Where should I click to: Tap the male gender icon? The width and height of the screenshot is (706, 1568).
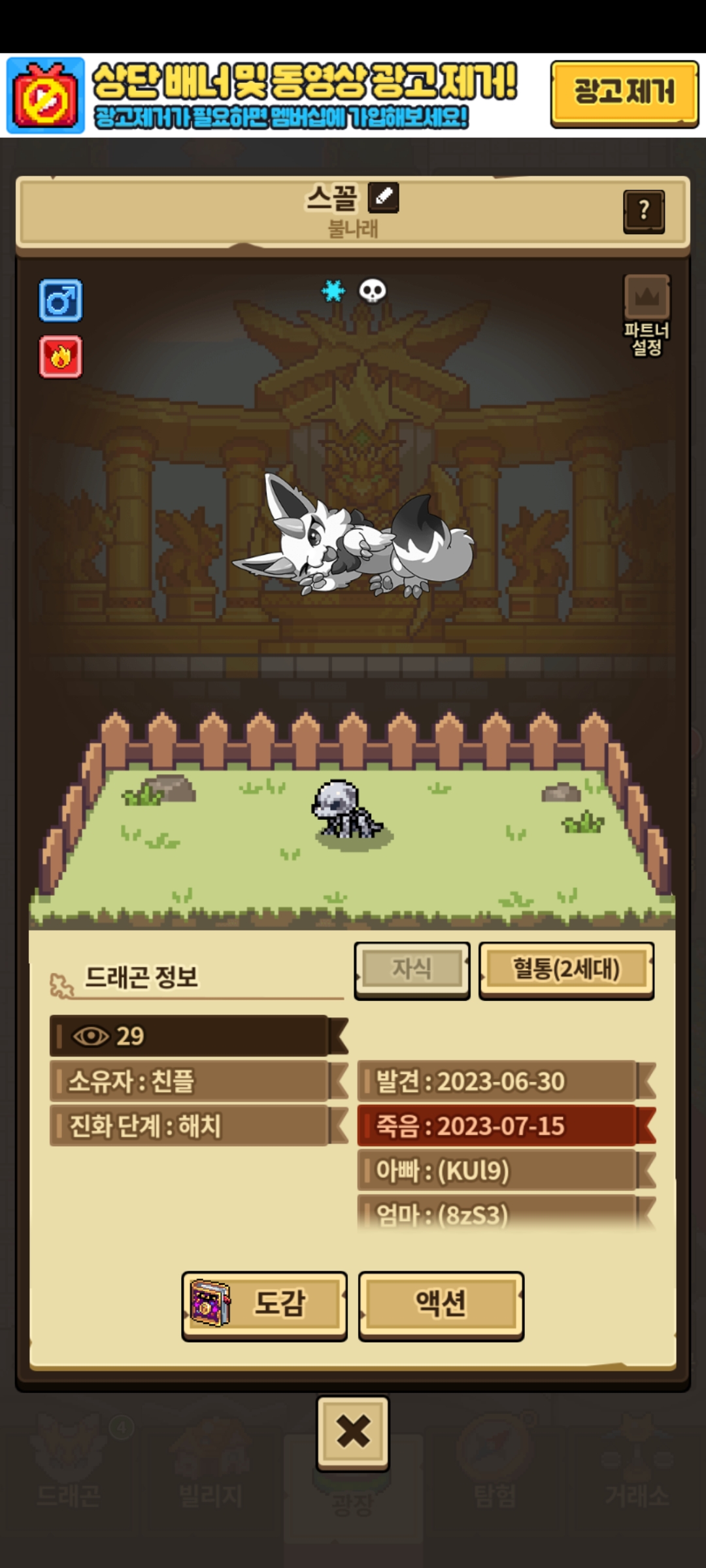(x=61, y=301)
